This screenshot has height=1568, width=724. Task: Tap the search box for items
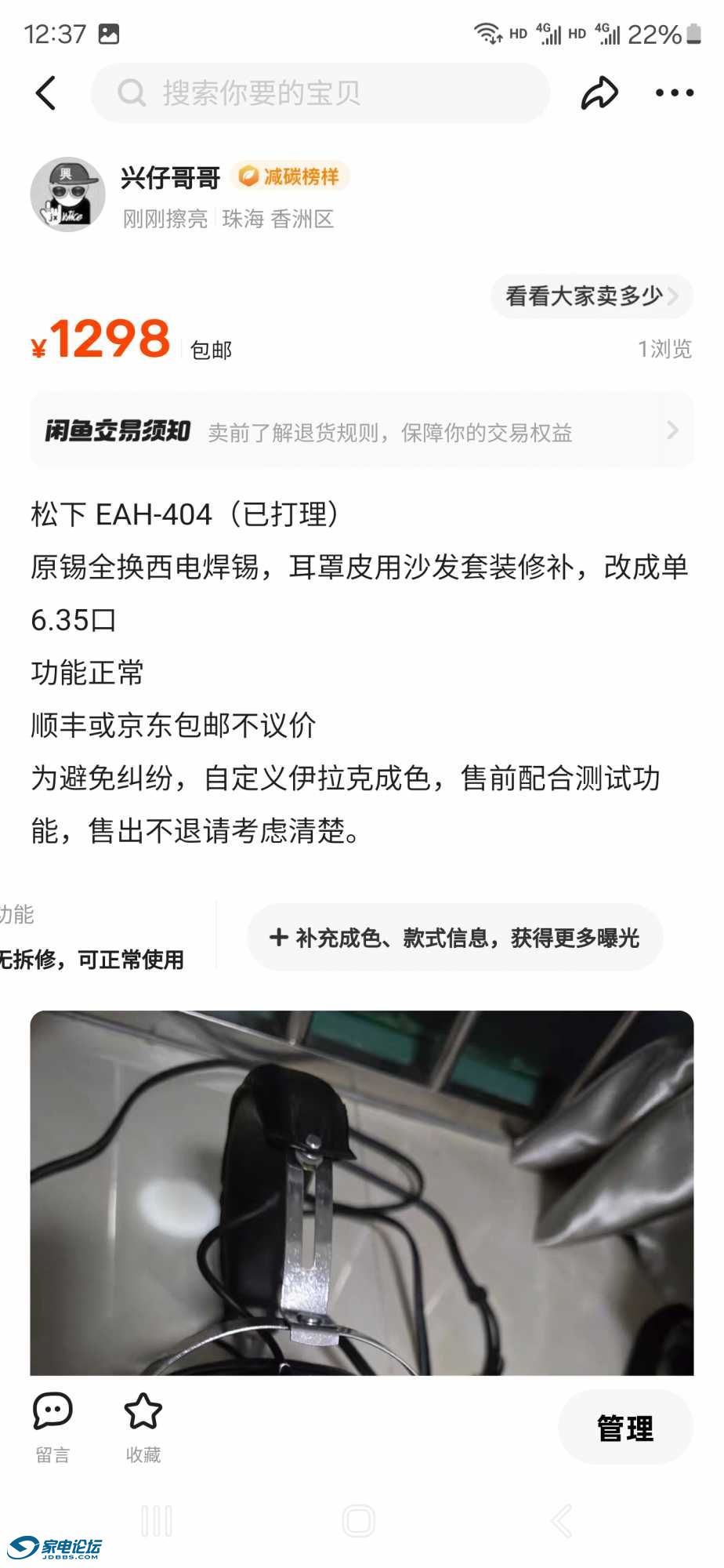click(x=321, y=93)
